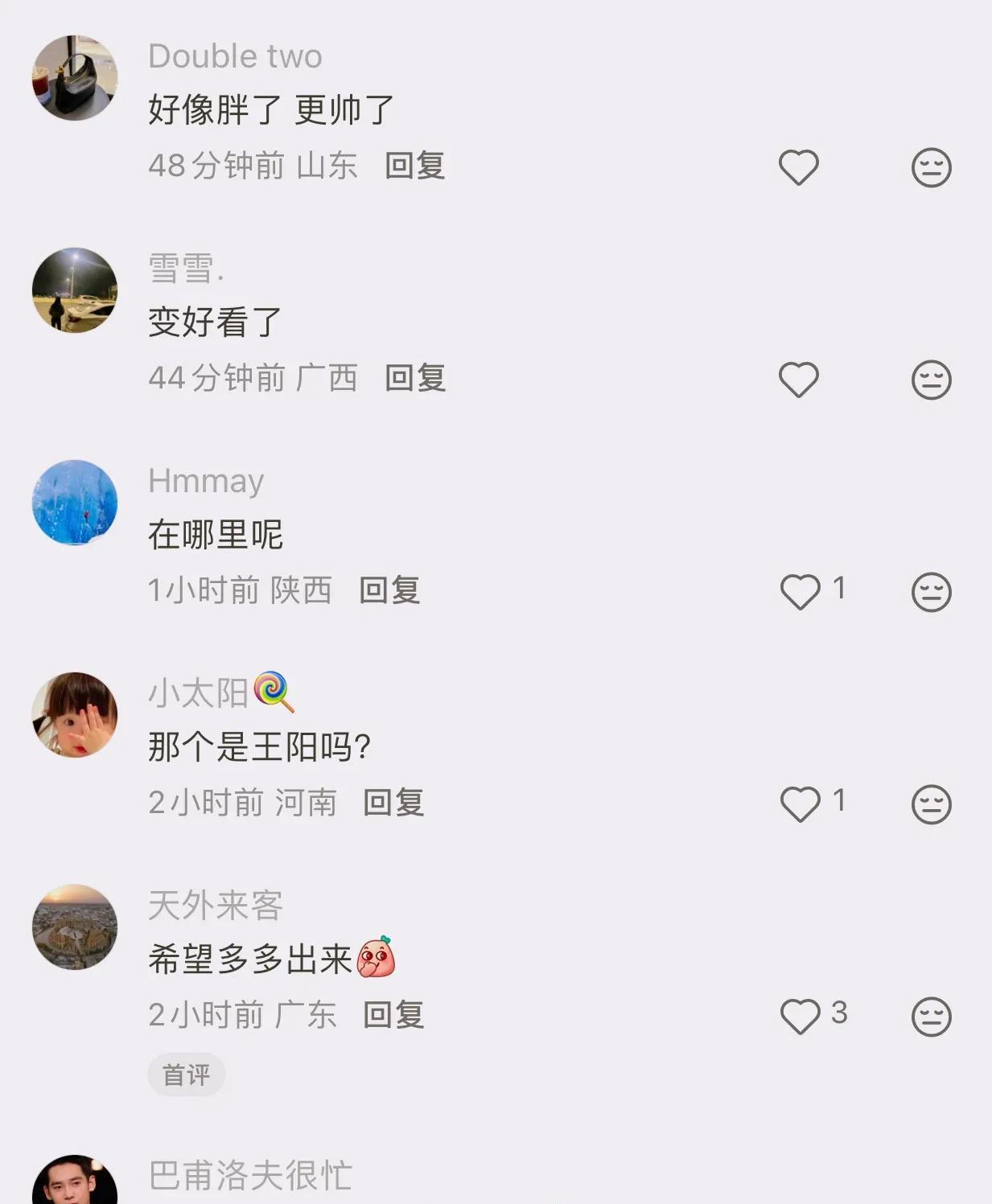The height and width of the screenshot is (1204, 992).
Task: Reply to Hmmay's comment
Action: click(x=389, y=590)
